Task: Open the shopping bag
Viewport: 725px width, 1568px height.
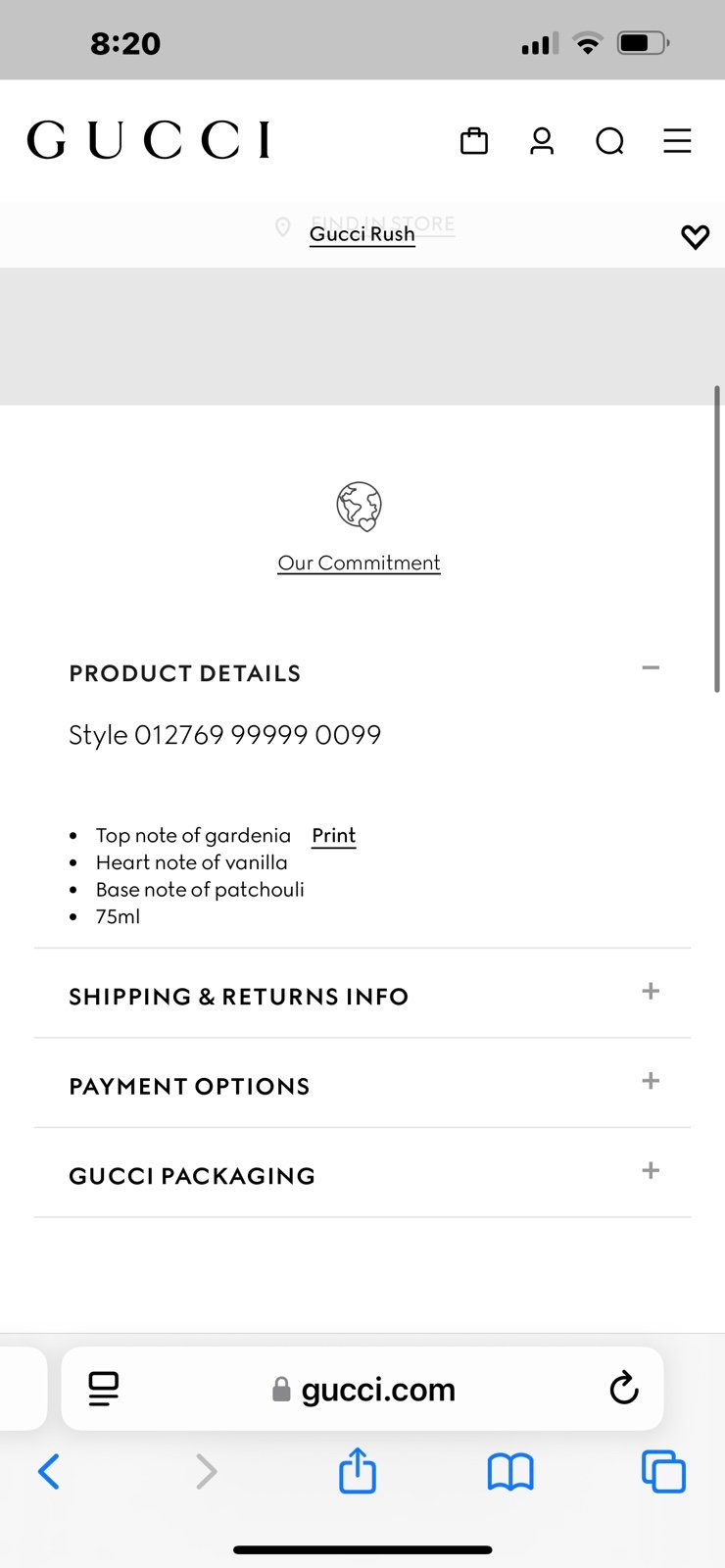Action: point(474,141)
